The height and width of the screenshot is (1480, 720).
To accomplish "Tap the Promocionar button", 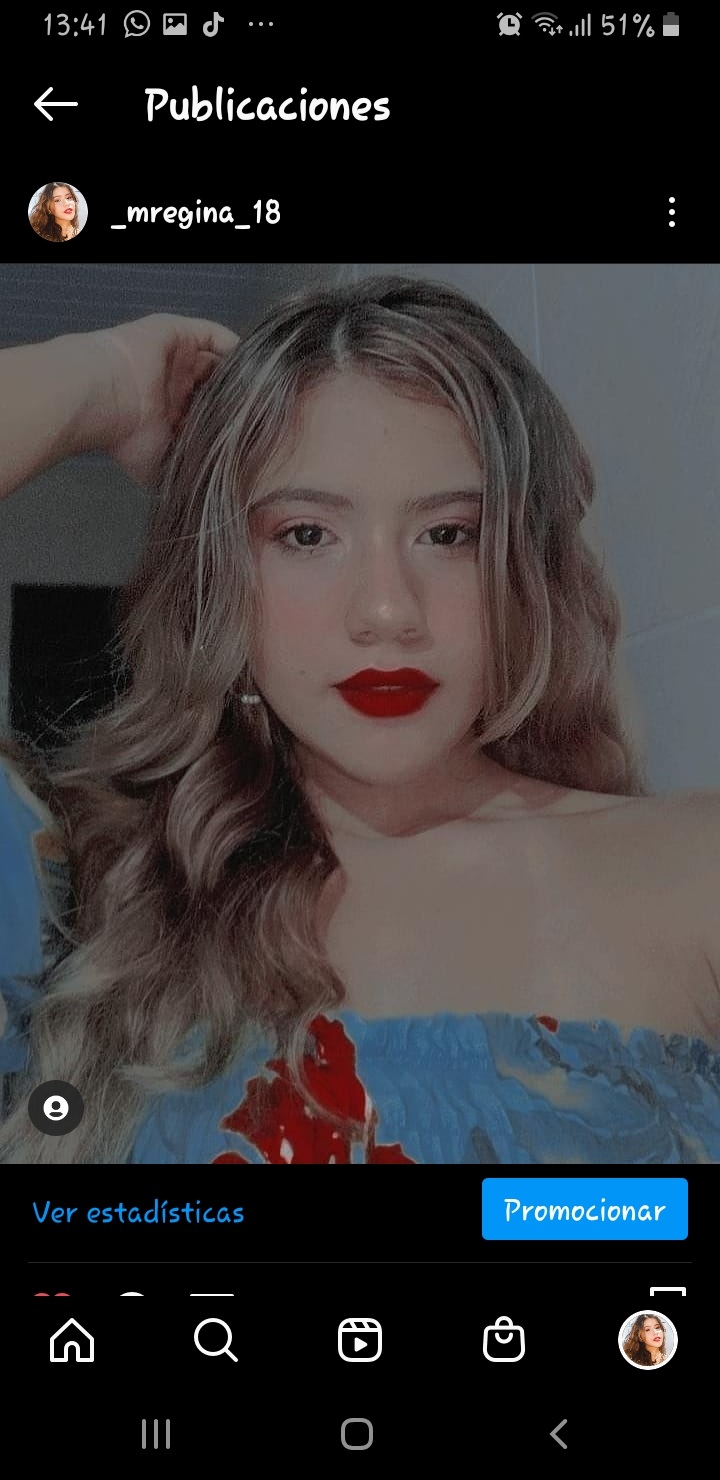I will pyautogui.click(x=584, y=1209).
